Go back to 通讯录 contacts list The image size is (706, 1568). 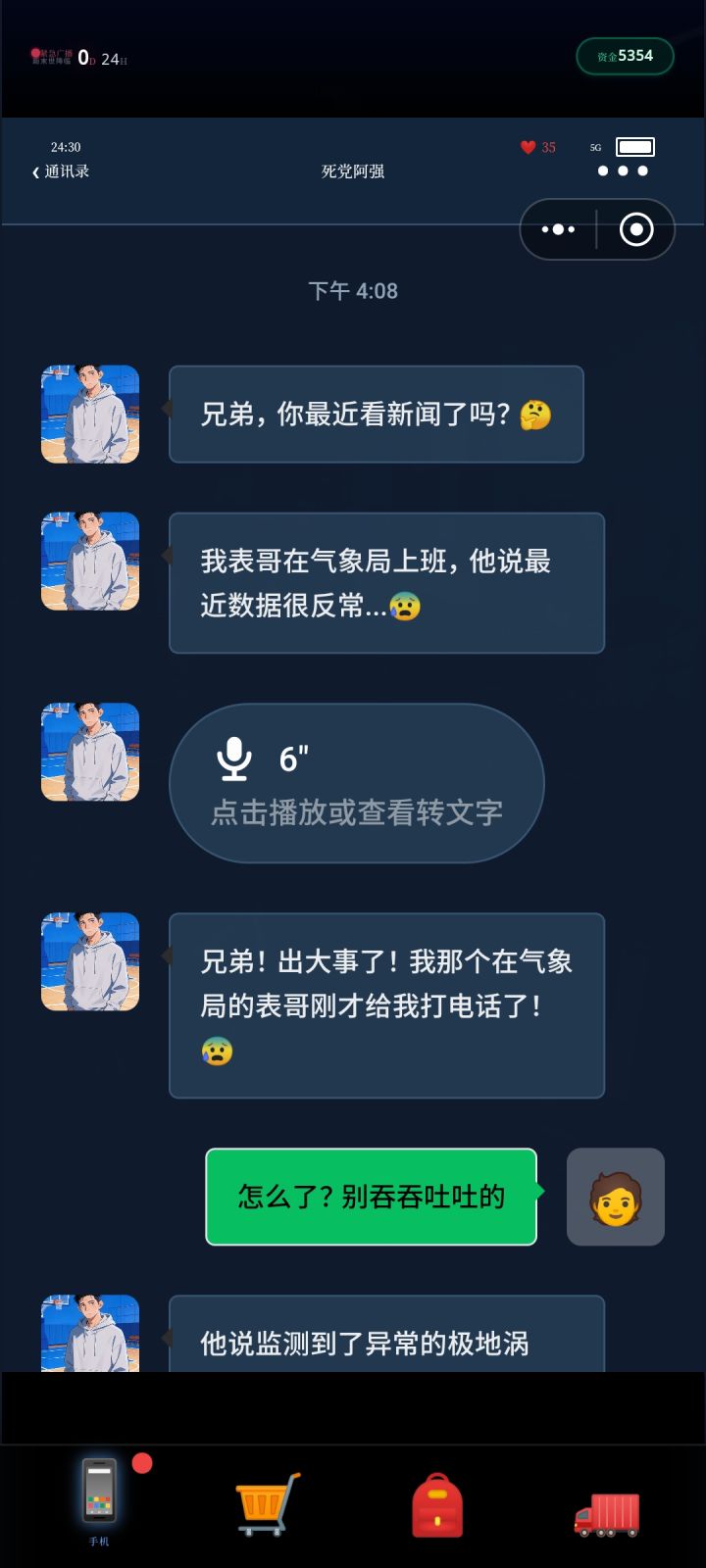61,171
